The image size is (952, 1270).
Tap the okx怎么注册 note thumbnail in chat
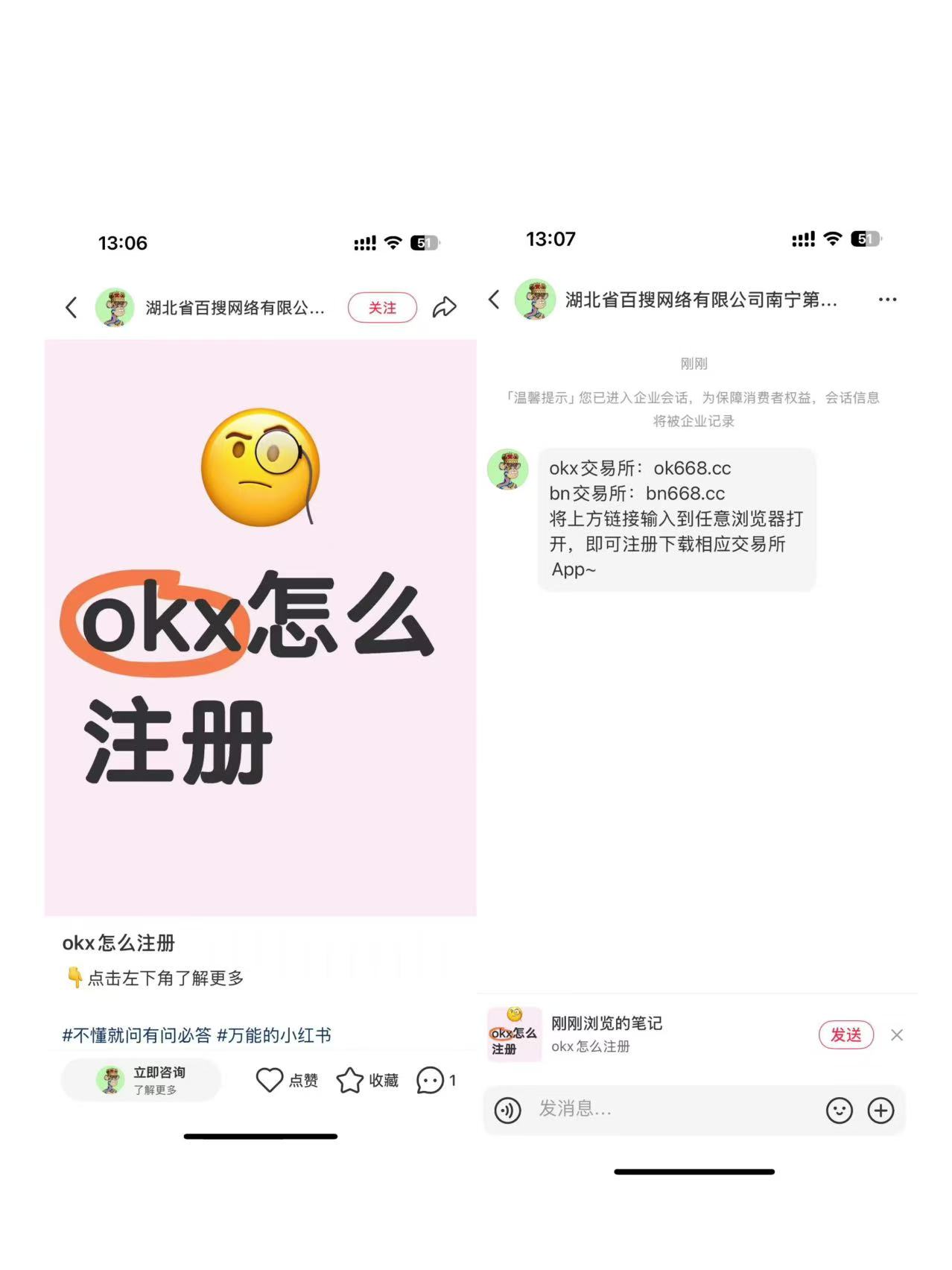coord(513,1034)
